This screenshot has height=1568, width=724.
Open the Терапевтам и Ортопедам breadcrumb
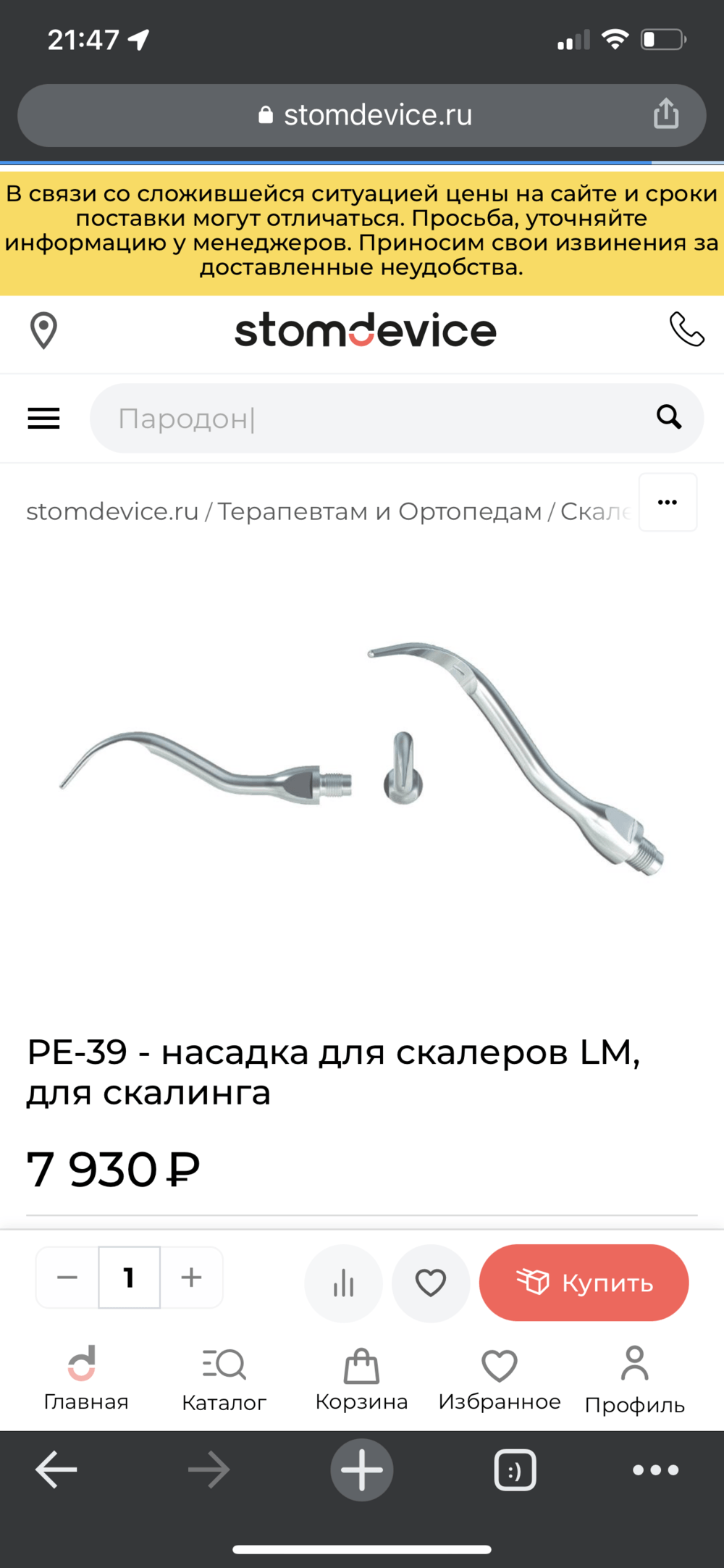(x=379, y=511)
